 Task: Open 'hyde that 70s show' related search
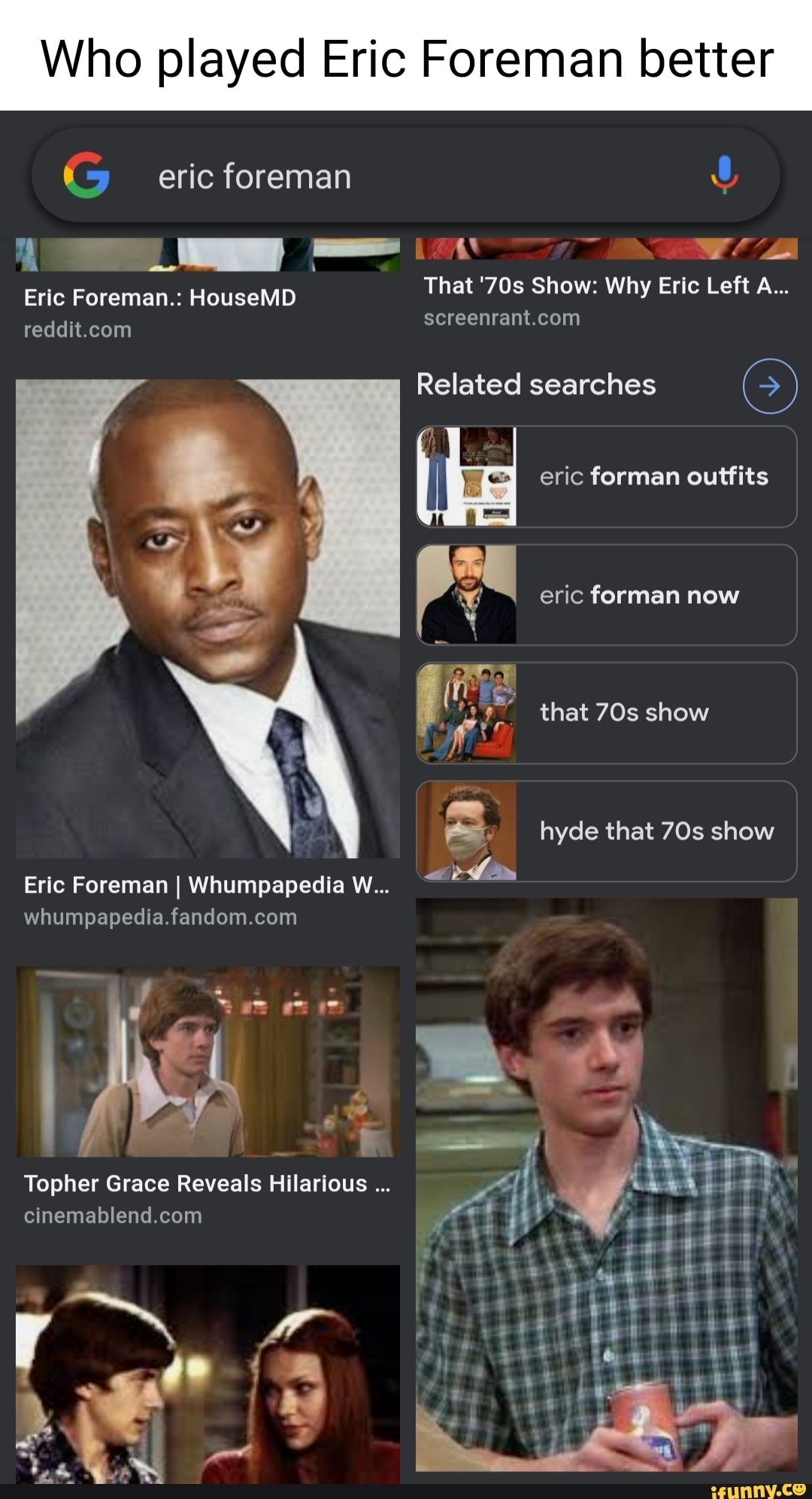[607, 831]
